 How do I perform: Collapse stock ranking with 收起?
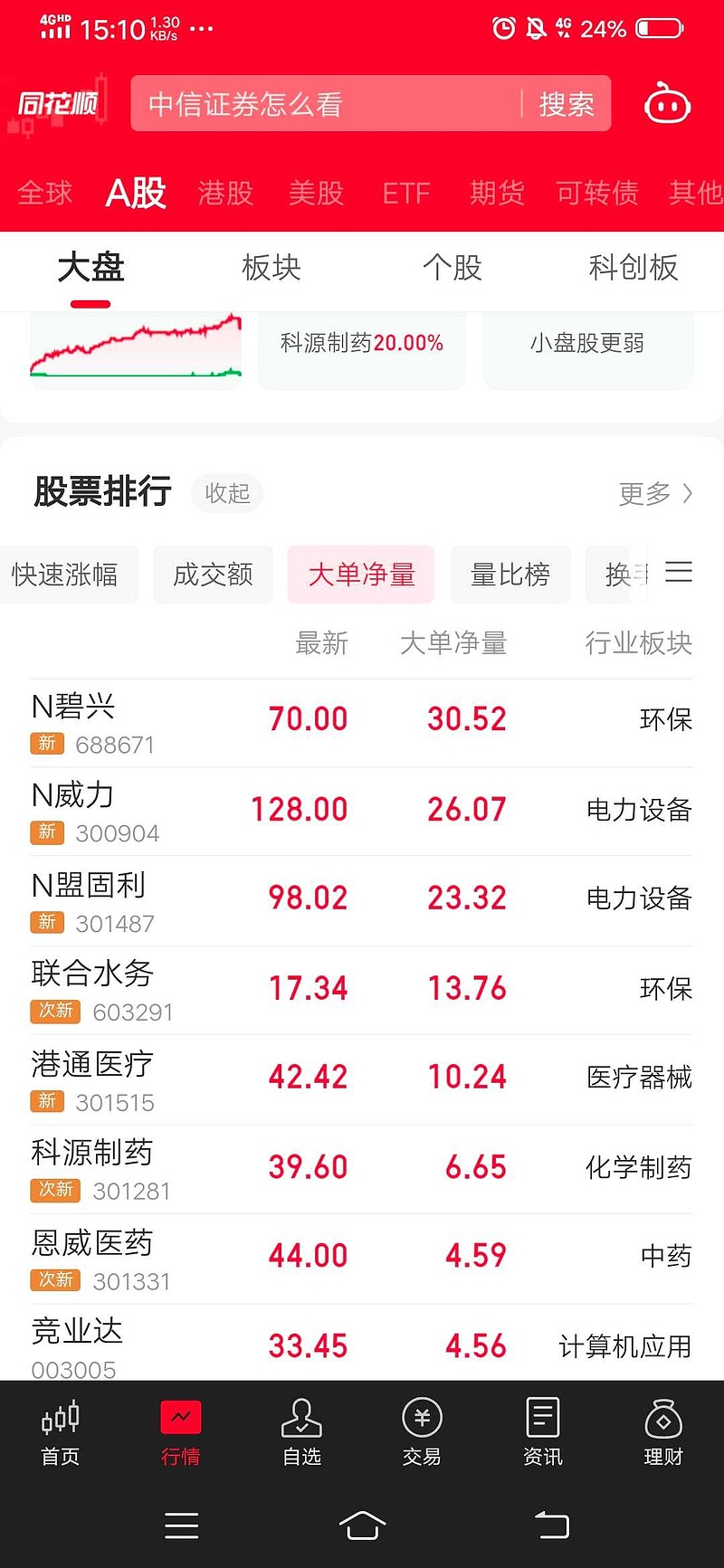(x=227, y=493)
